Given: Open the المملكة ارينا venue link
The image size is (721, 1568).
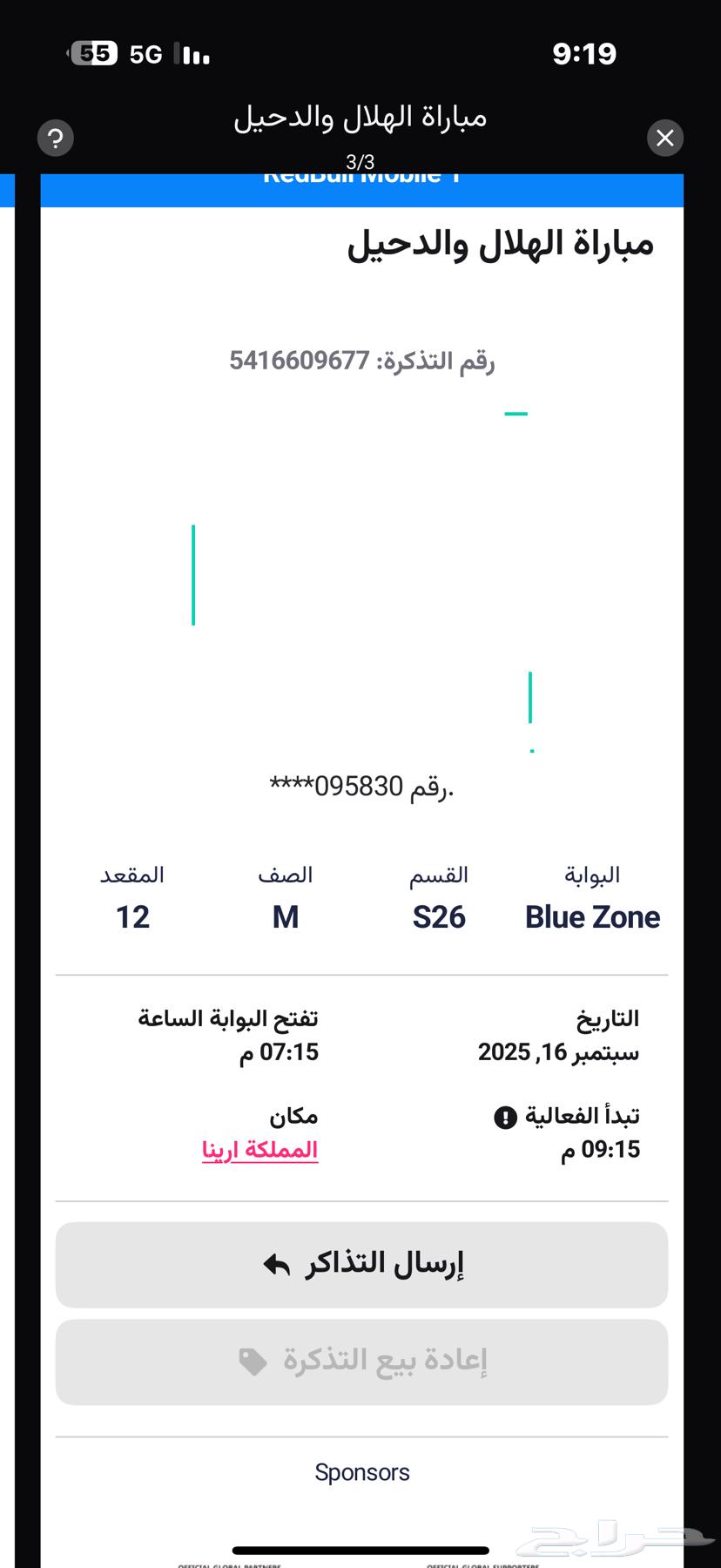Looking at the screenshot, I should 260,1150.
